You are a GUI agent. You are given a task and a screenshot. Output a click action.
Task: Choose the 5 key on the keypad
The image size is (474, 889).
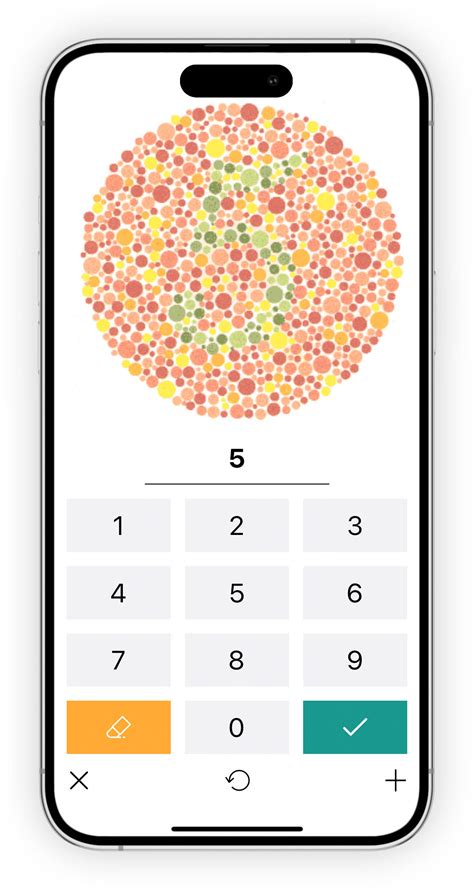point(236,592)
